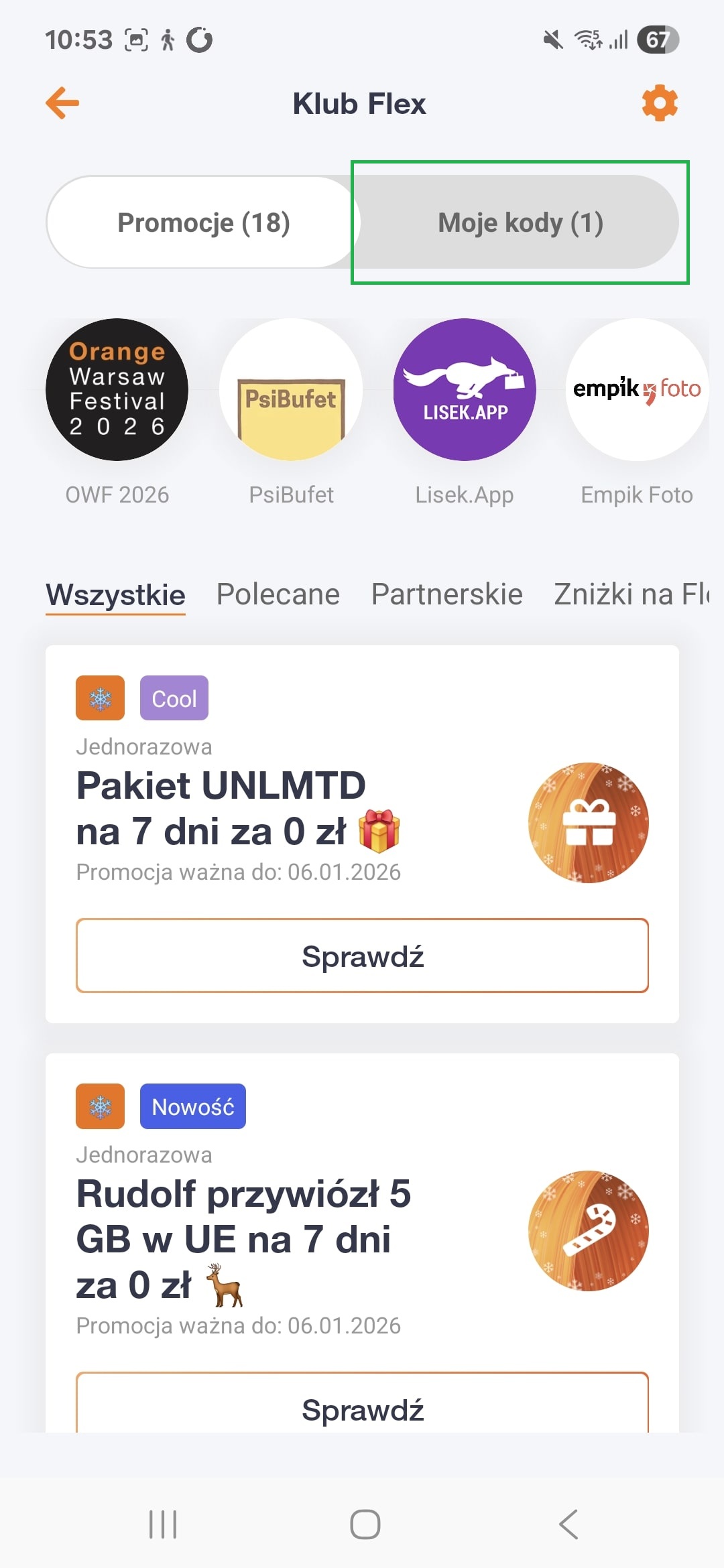Filter by Partnerskie promotions
Viewport: 724px width, 1568px height.
tap(446, 594)
